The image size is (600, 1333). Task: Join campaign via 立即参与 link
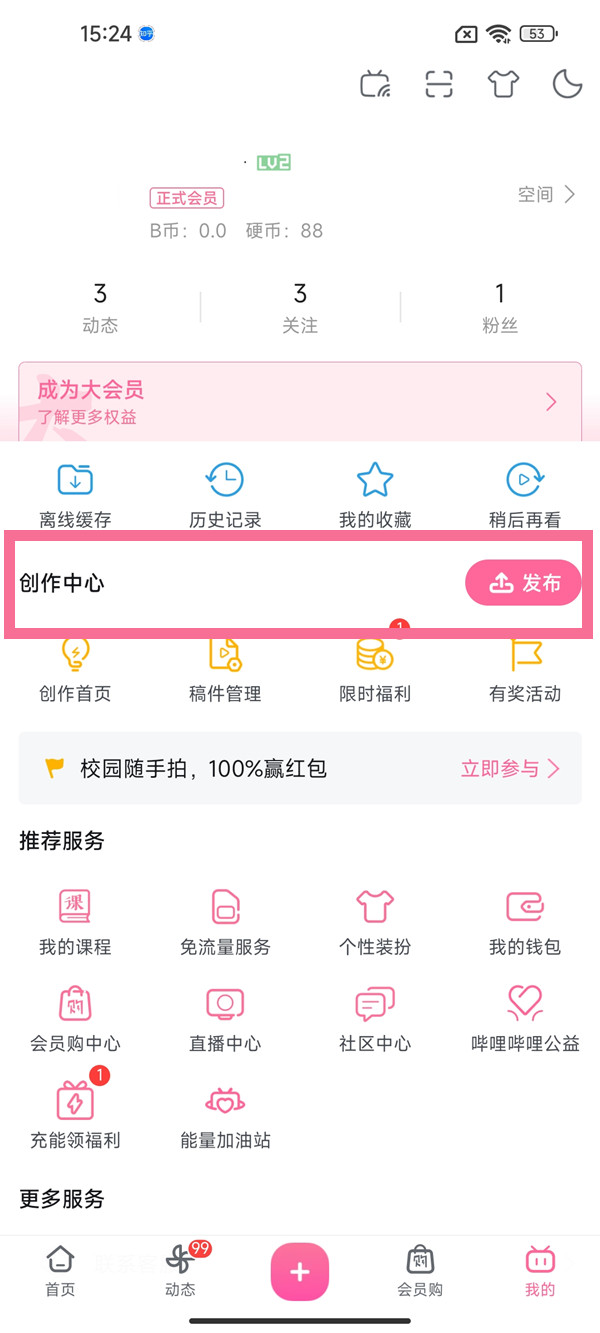pos(510,768)
